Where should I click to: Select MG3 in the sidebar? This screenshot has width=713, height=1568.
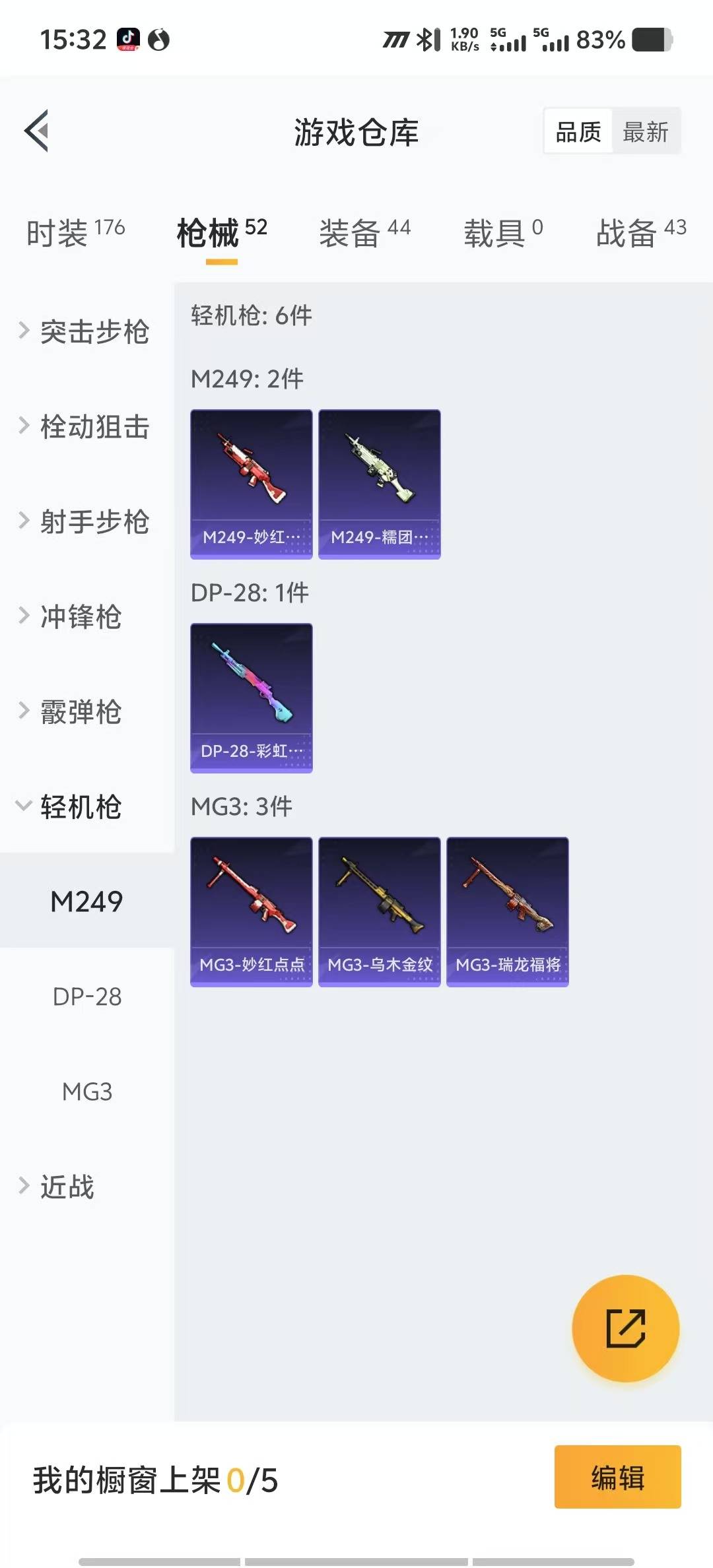[87, 1092]
